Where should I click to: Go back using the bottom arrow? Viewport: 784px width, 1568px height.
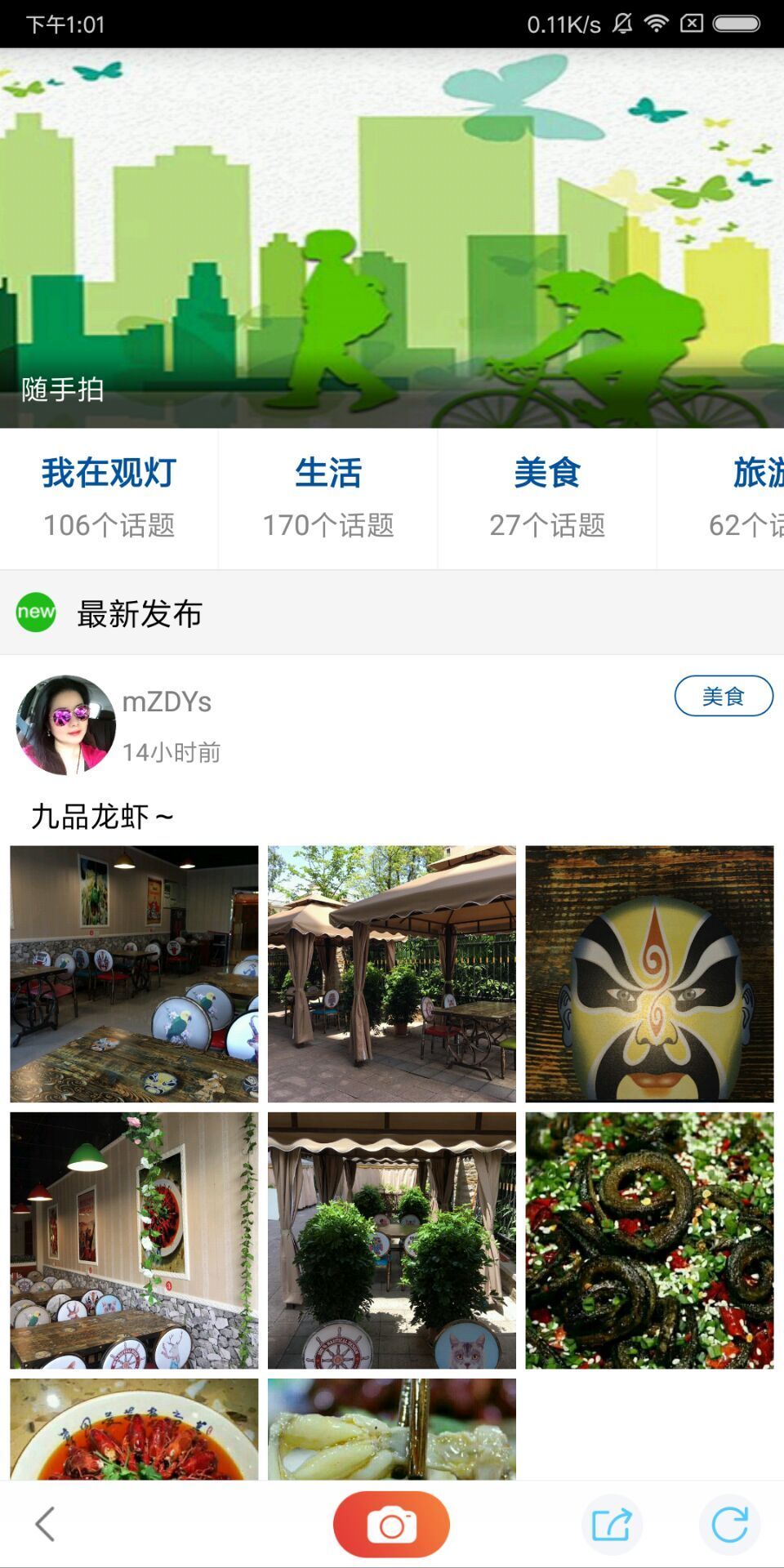(x=46, y=1524)
